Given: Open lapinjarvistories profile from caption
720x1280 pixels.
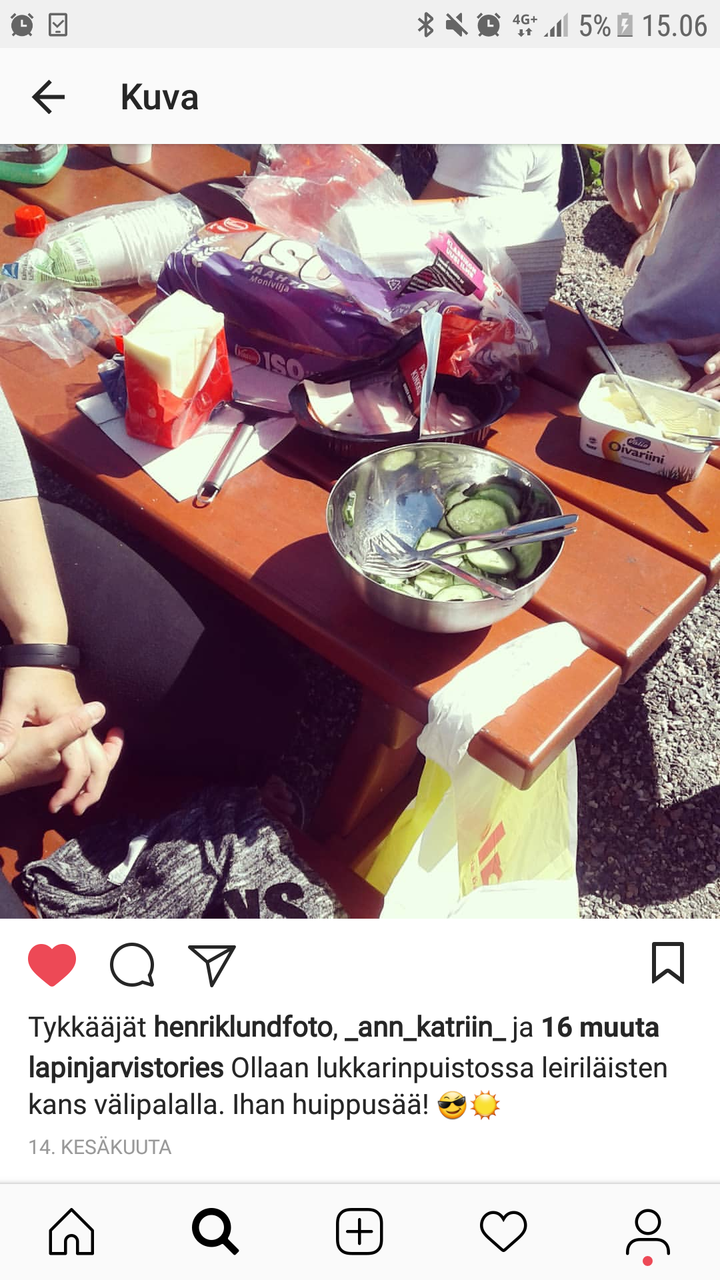Looking at the screenshot, I should 126,1068.
